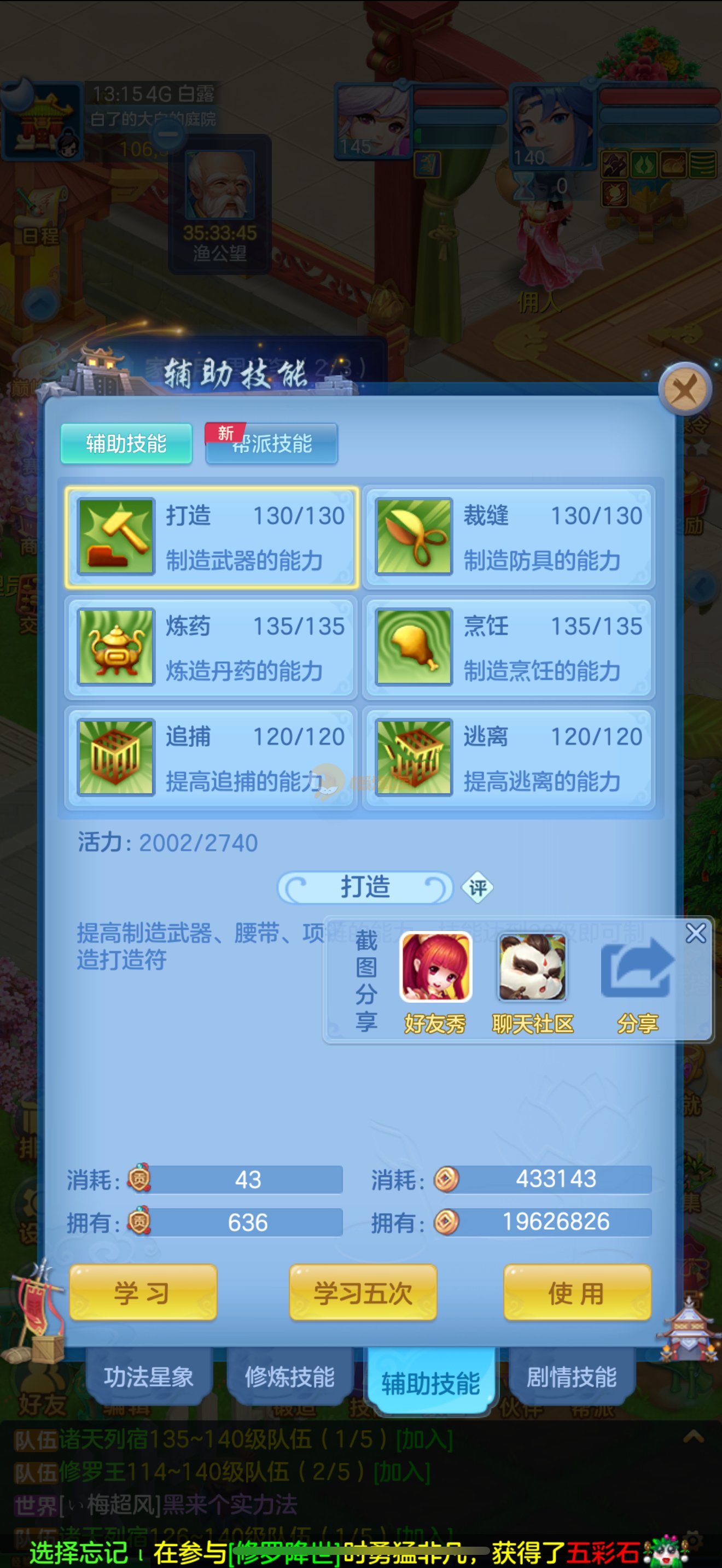Switch to the 功法星象 tab
This screenshot has height=1568, width=722.
(x=149, y=1376)
